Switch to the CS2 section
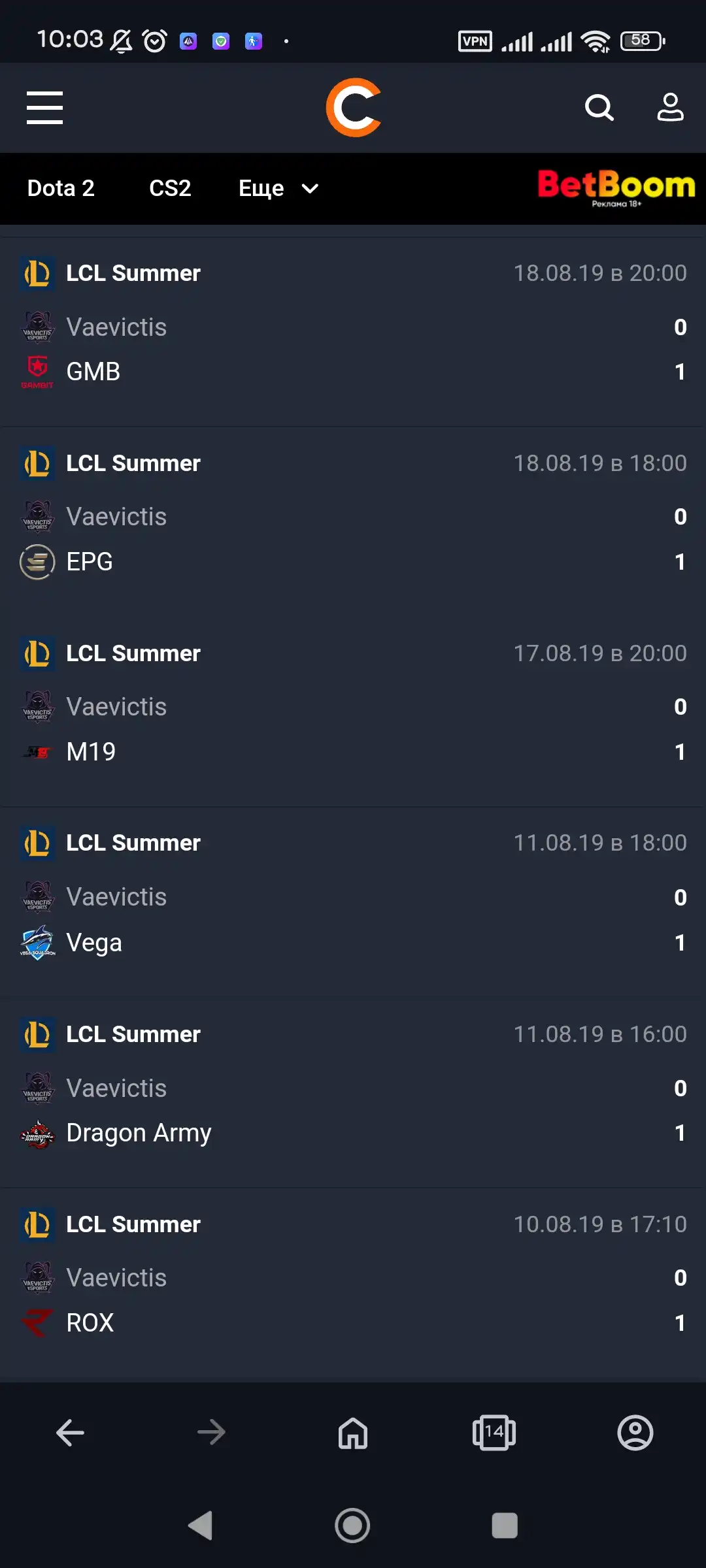 170,188
